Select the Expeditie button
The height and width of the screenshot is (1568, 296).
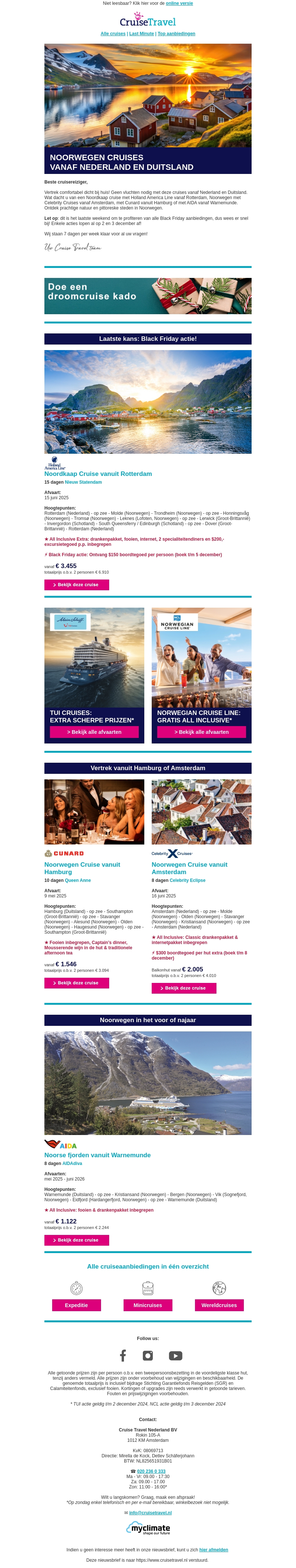click(76, 1305)
